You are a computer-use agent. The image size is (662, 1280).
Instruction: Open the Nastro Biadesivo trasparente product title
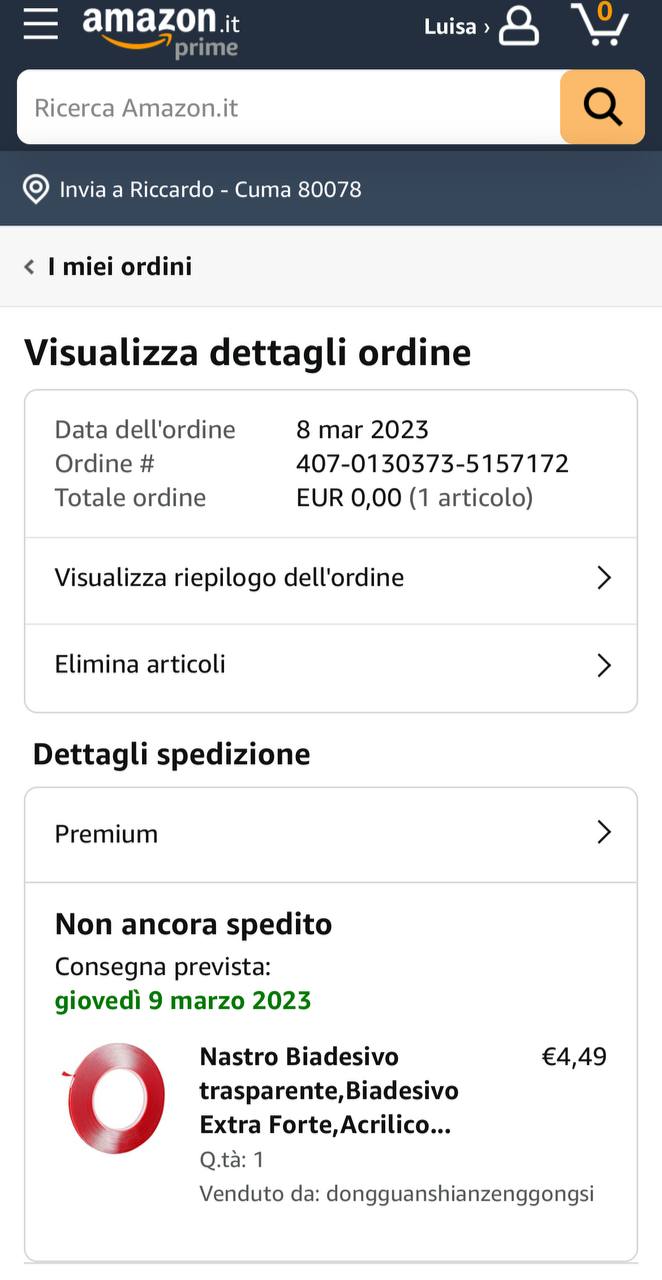click(x=328, y=1091)
